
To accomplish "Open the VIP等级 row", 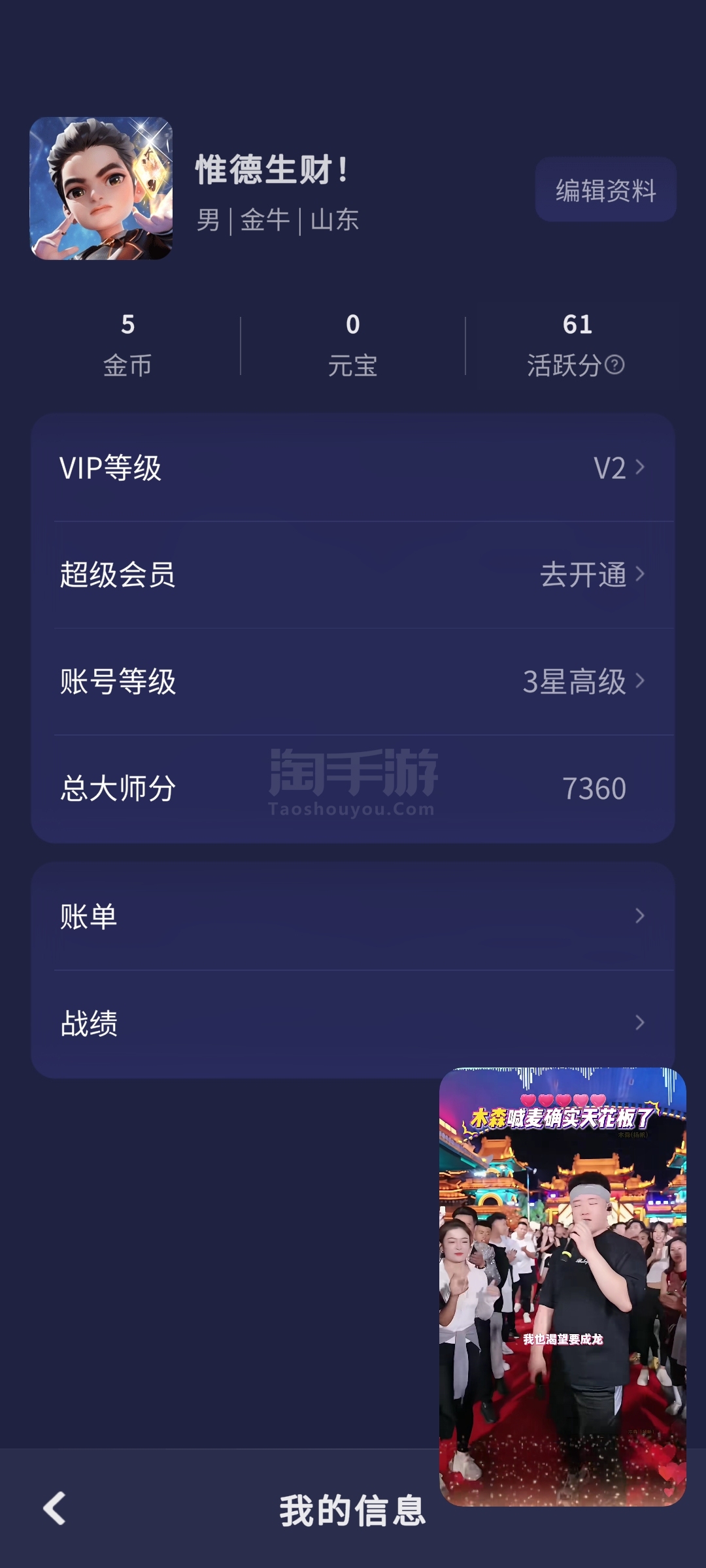I will coord(353,468).
